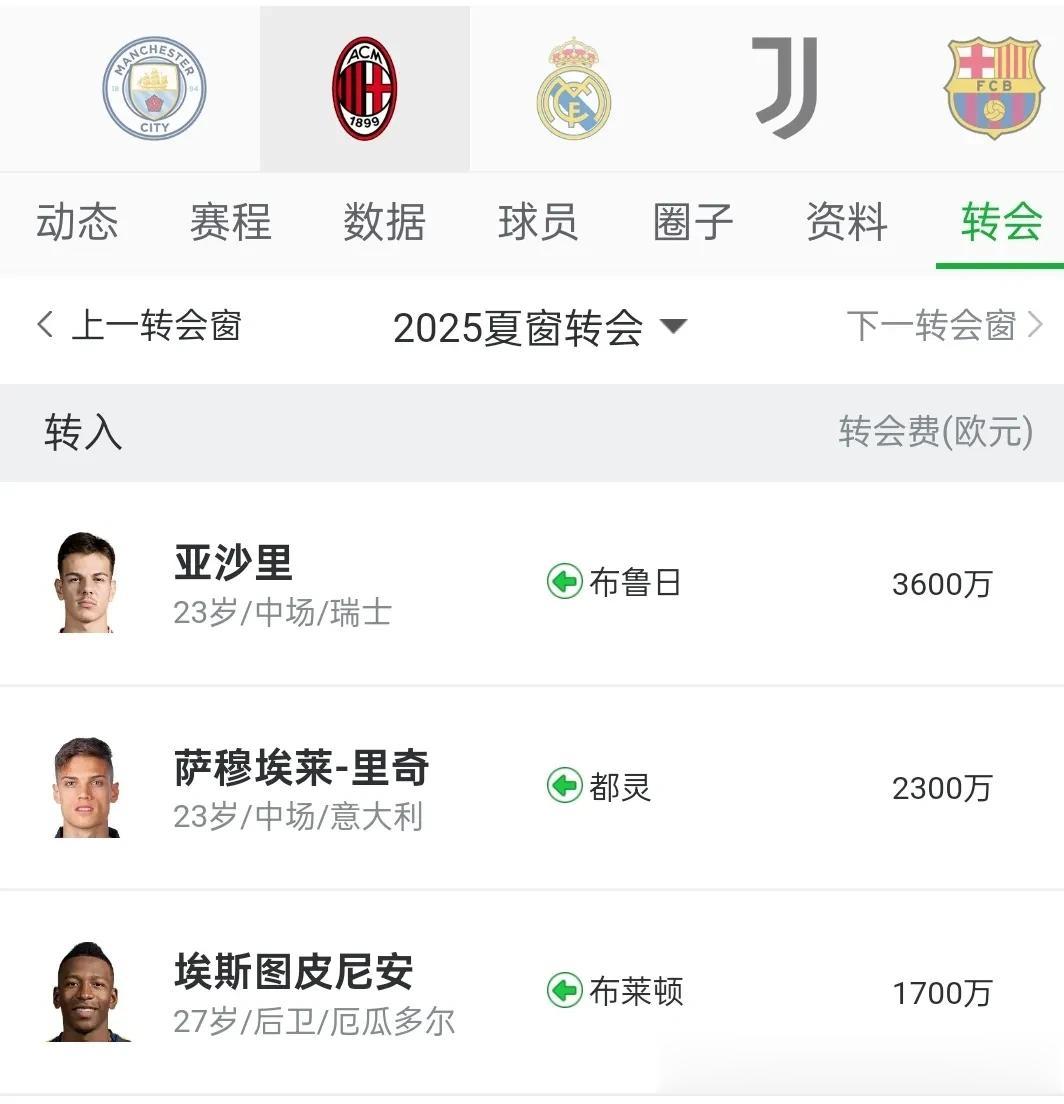Viewport: 1064px width, 1104px height.
Task: Switch to the 资料 tab
Action: tap(846, 222)
